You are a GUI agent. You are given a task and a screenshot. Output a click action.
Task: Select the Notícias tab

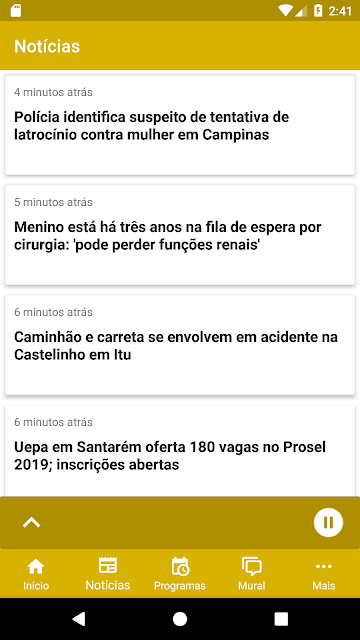[x=108, y=574]
